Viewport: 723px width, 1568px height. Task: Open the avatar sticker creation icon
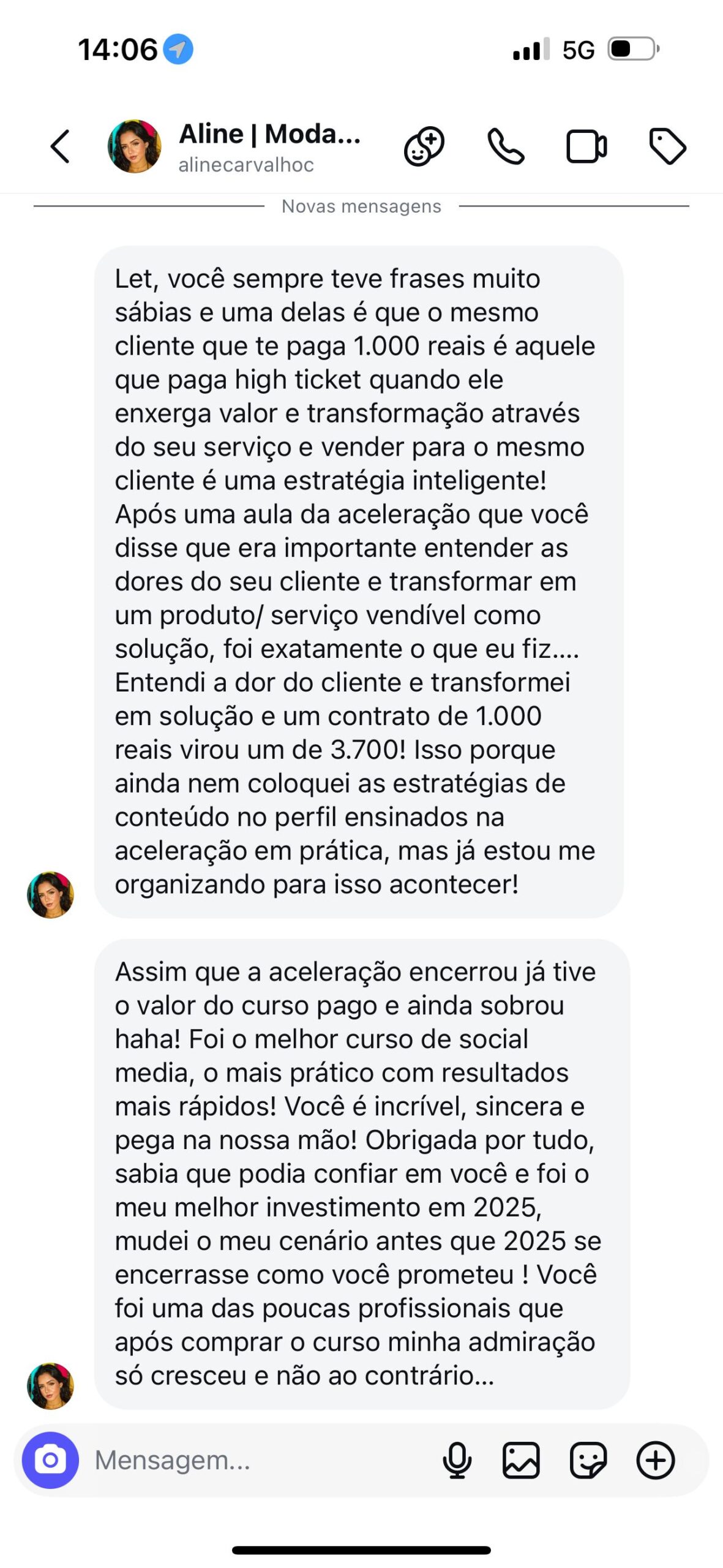pos(424,146)
